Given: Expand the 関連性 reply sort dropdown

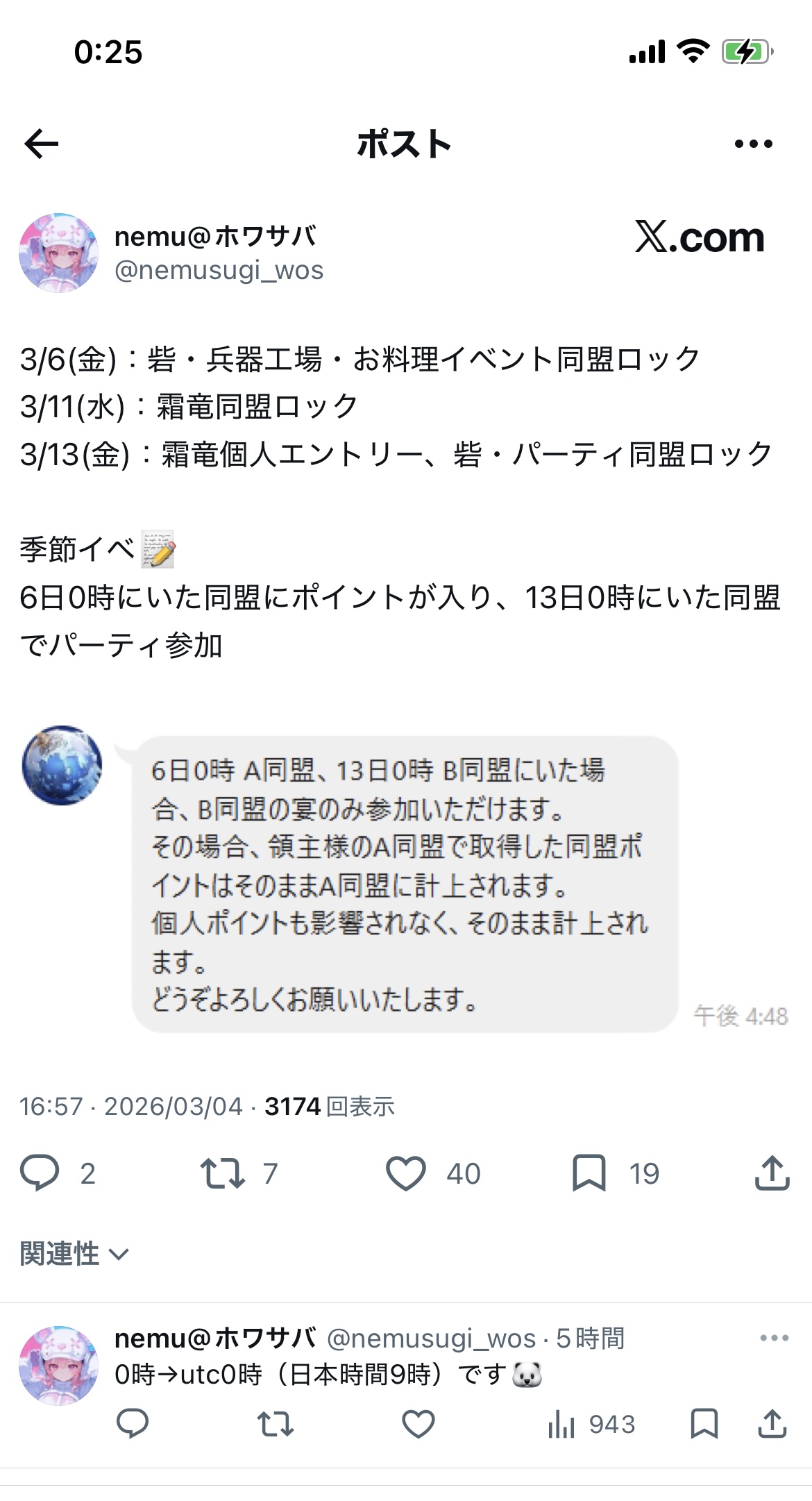Looking at the screenshot, I should point(74,1254).
